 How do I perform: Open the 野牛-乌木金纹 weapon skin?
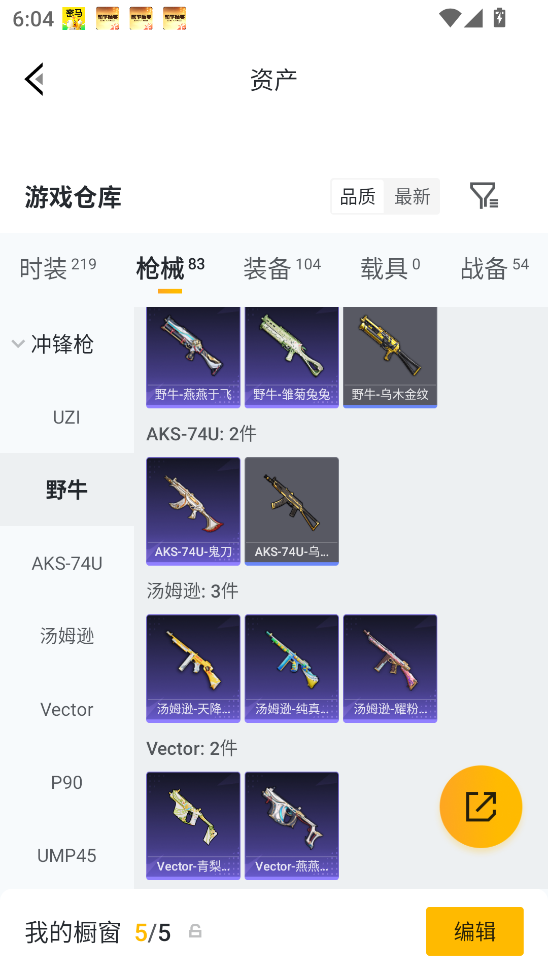coord(390,357)
